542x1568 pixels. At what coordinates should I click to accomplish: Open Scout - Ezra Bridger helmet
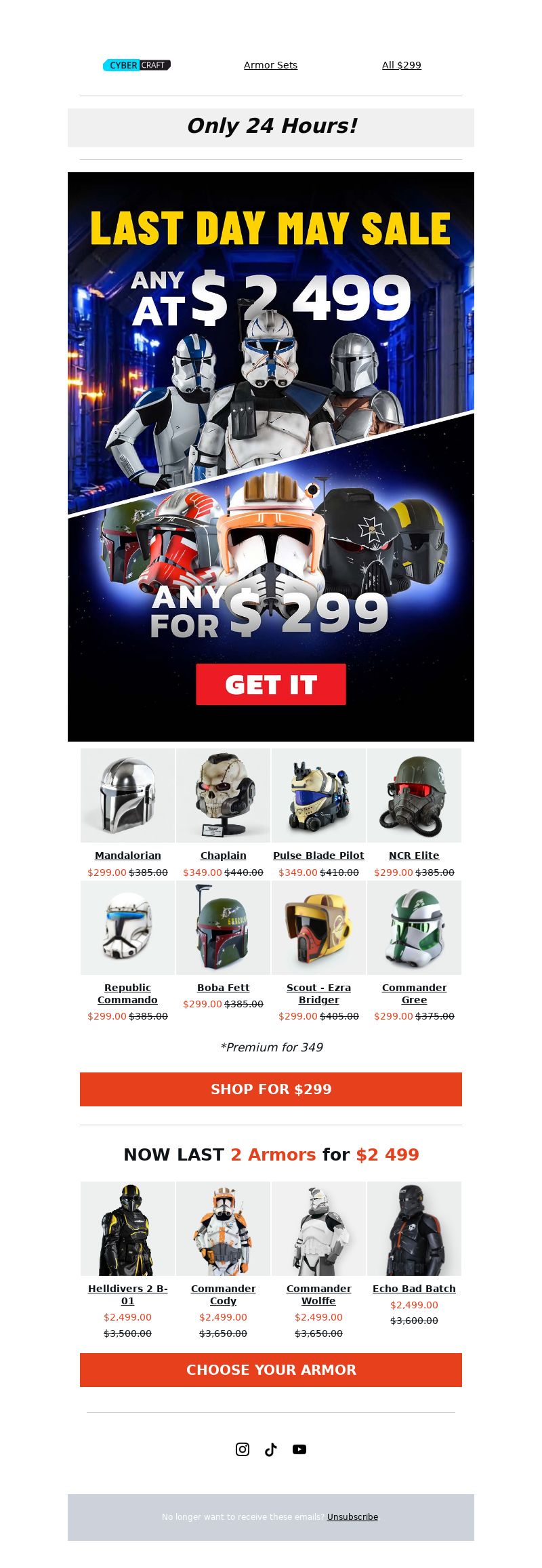318,993
